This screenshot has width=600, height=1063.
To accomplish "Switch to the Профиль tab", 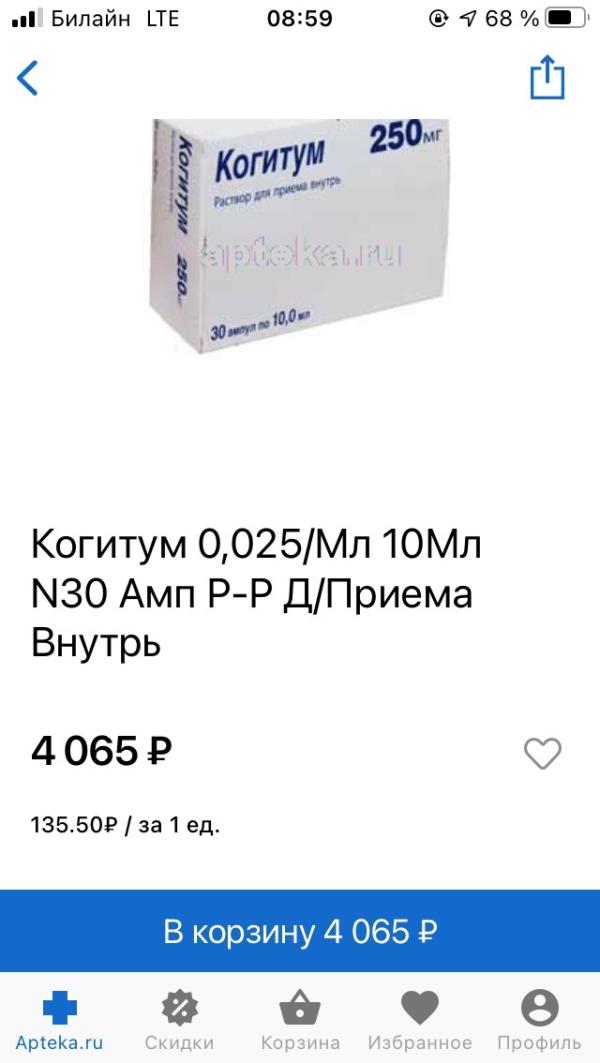I will (540, 1019).
